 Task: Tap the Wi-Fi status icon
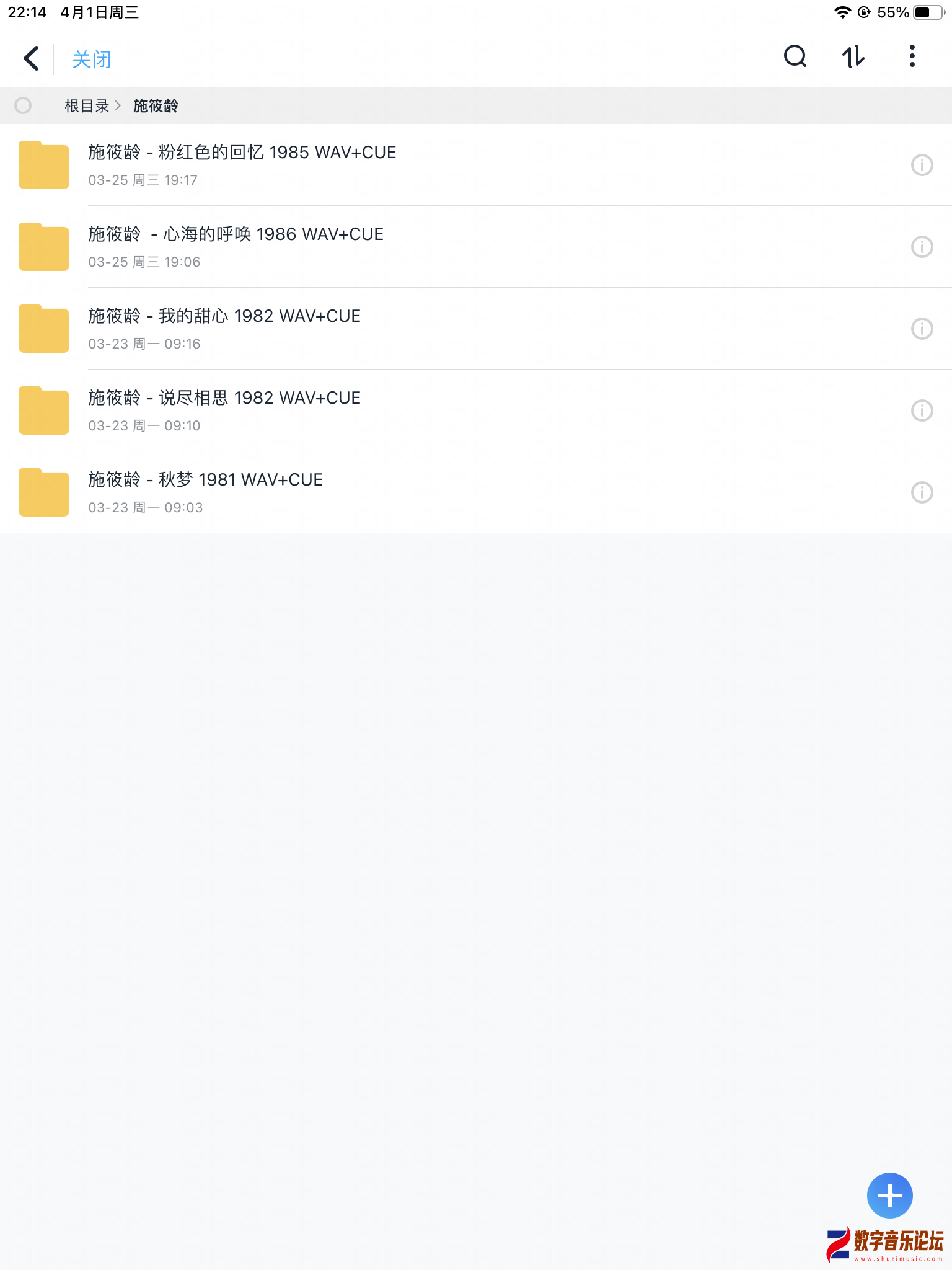(842, 11)
